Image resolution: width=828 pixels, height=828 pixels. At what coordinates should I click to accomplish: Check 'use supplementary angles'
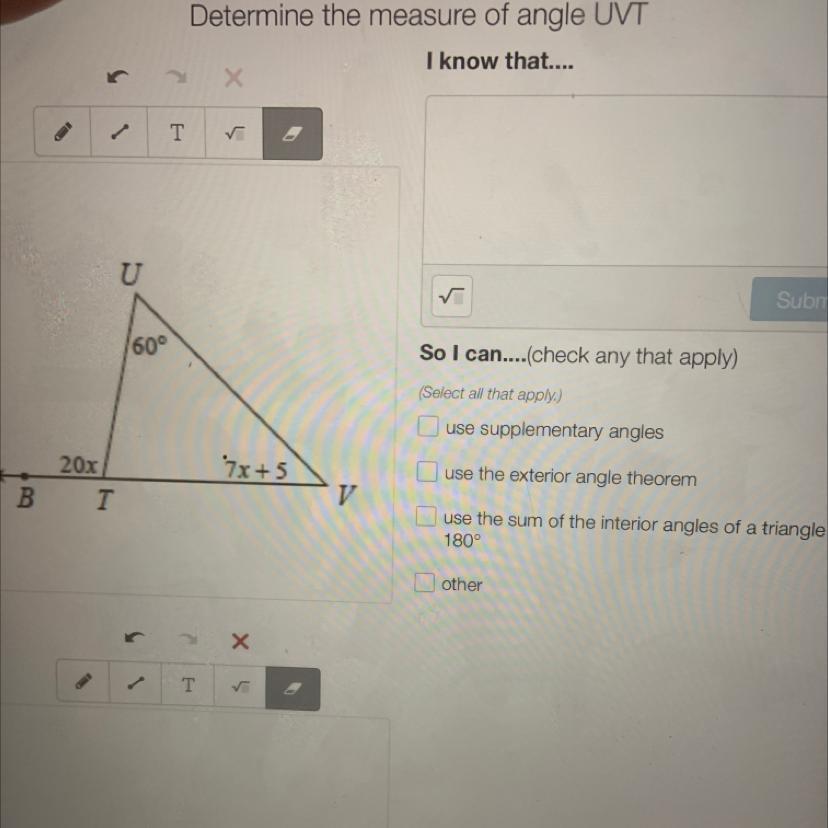pyautogui.click(x=429, y=428)
